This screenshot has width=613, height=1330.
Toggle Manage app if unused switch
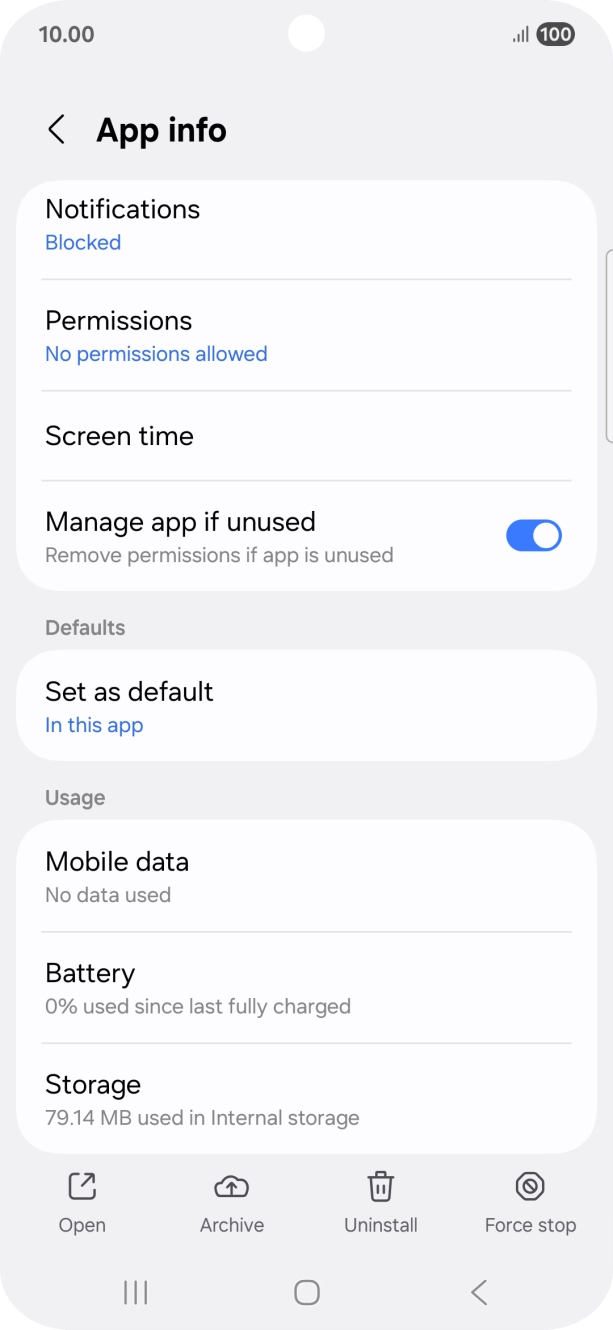tap(534, 536)
